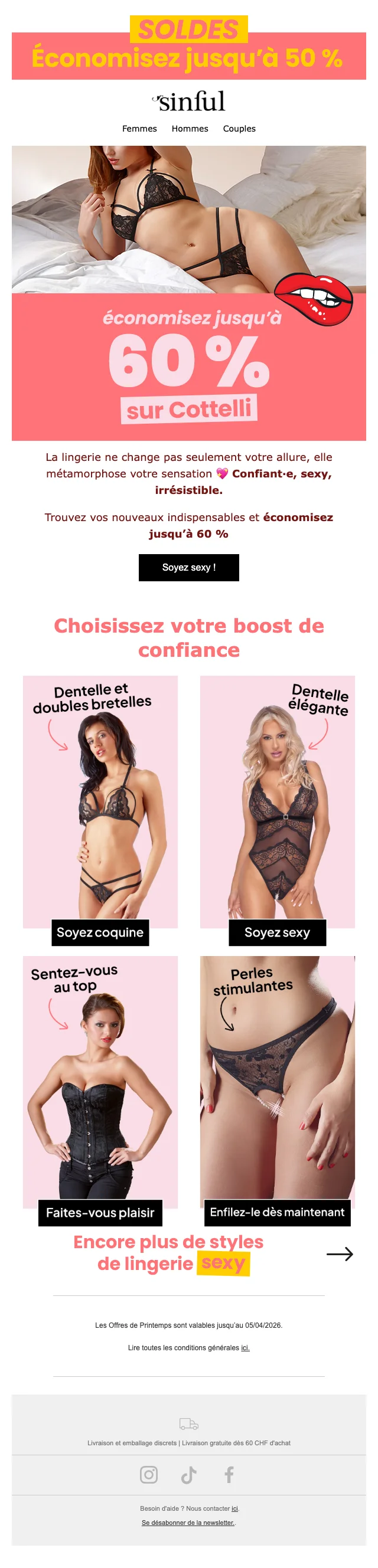Read general conditions via 'ici' link
Viewport: 378px width, 1568px height.
click(245, 1348)
